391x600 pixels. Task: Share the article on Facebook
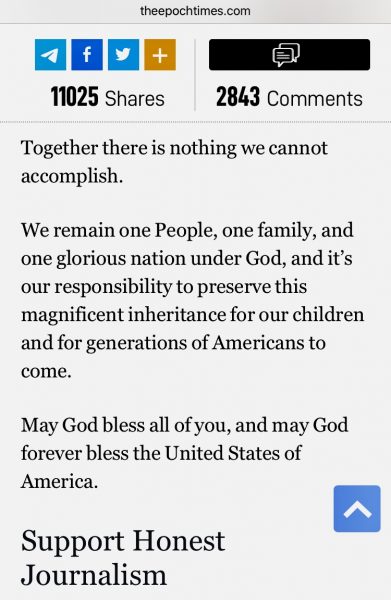pyautogui.click(x=87, y=55)
